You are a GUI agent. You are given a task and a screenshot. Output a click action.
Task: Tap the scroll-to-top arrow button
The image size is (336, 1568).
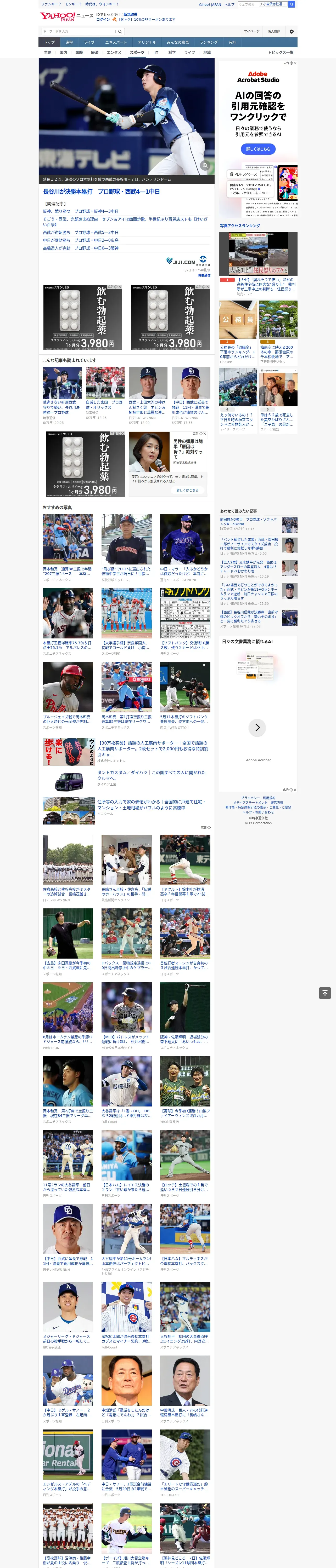325,993
